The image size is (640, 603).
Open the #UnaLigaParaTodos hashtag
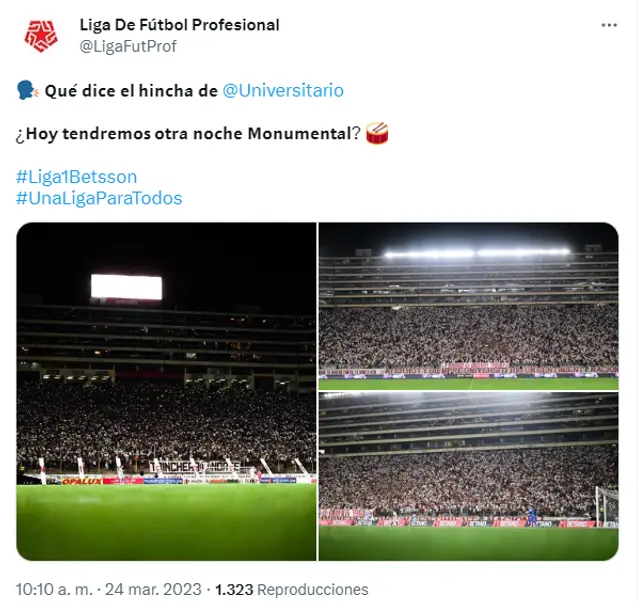[99, 198]
